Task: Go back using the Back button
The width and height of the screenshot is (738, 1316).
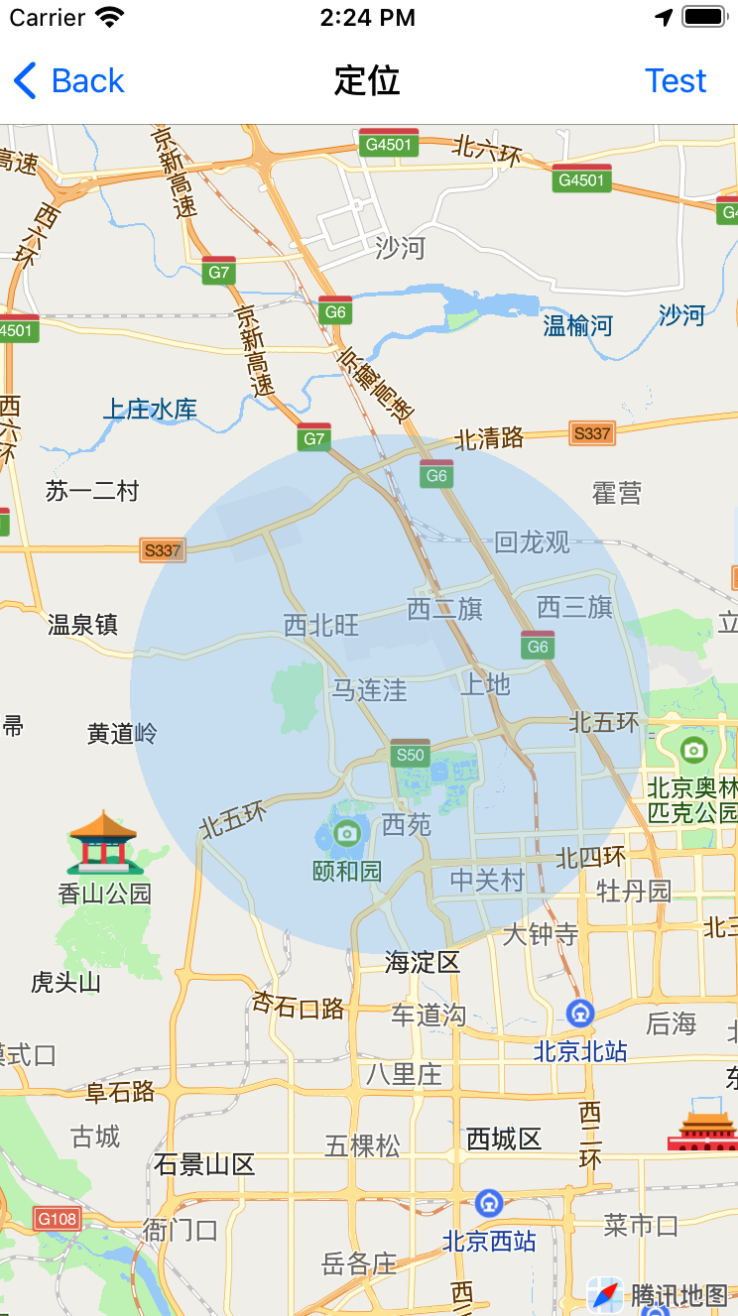Action: coord(68,81)
